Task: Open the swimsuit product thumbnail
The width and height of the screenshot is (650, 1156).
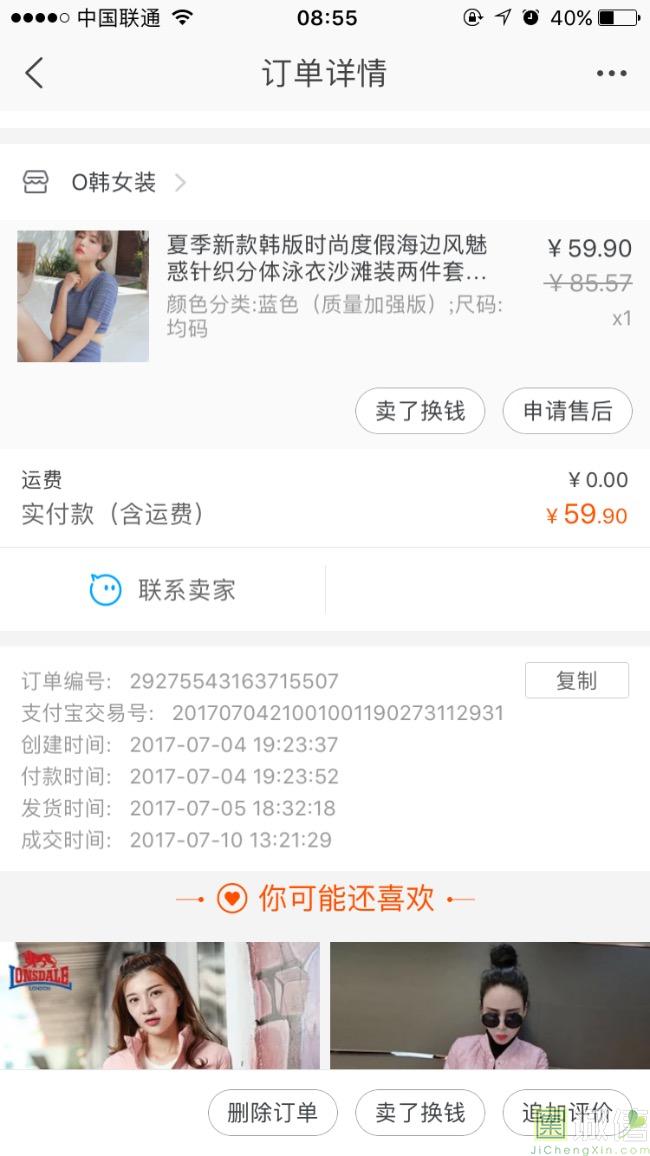Action: coord(83,296)
